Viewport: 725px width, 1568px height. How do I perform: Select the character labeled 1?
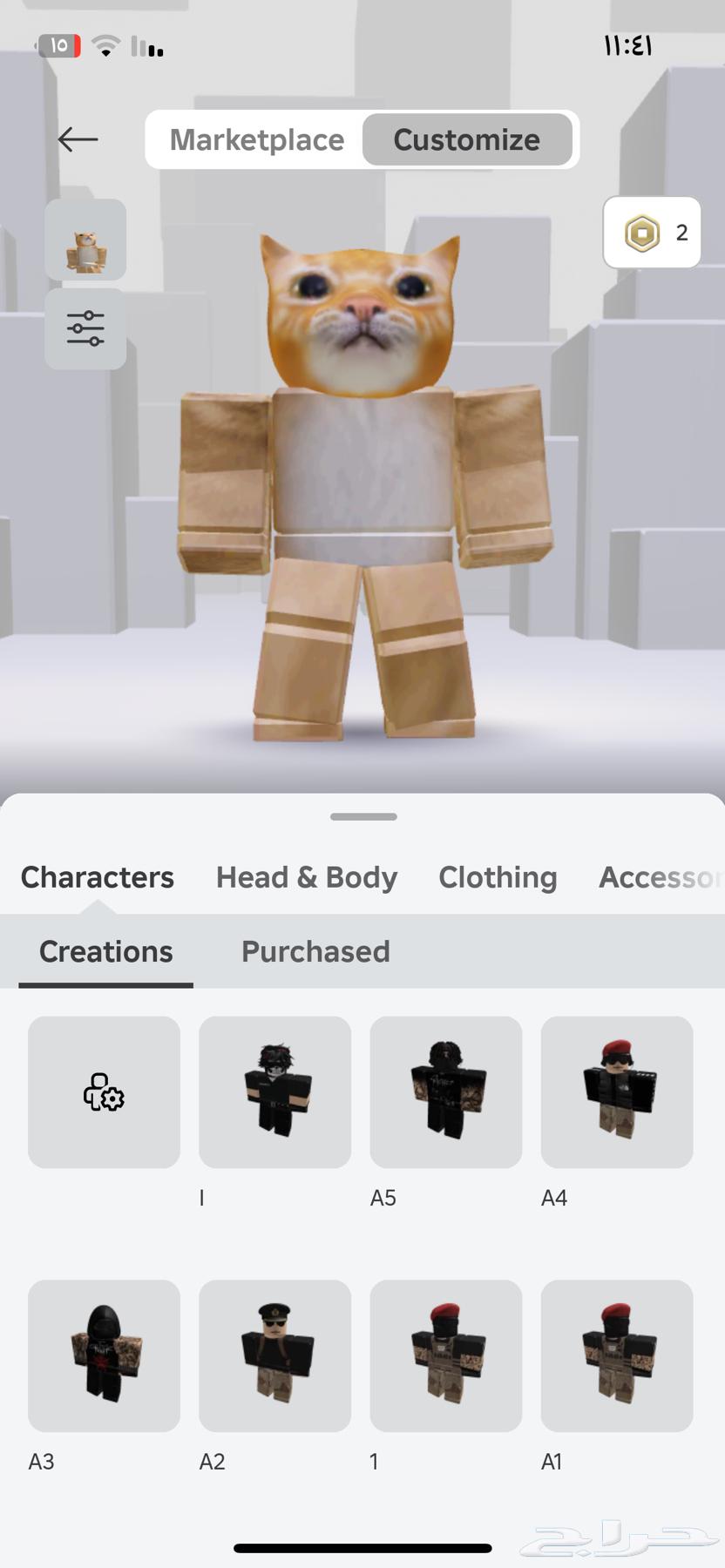click(x=445, y=1355)
